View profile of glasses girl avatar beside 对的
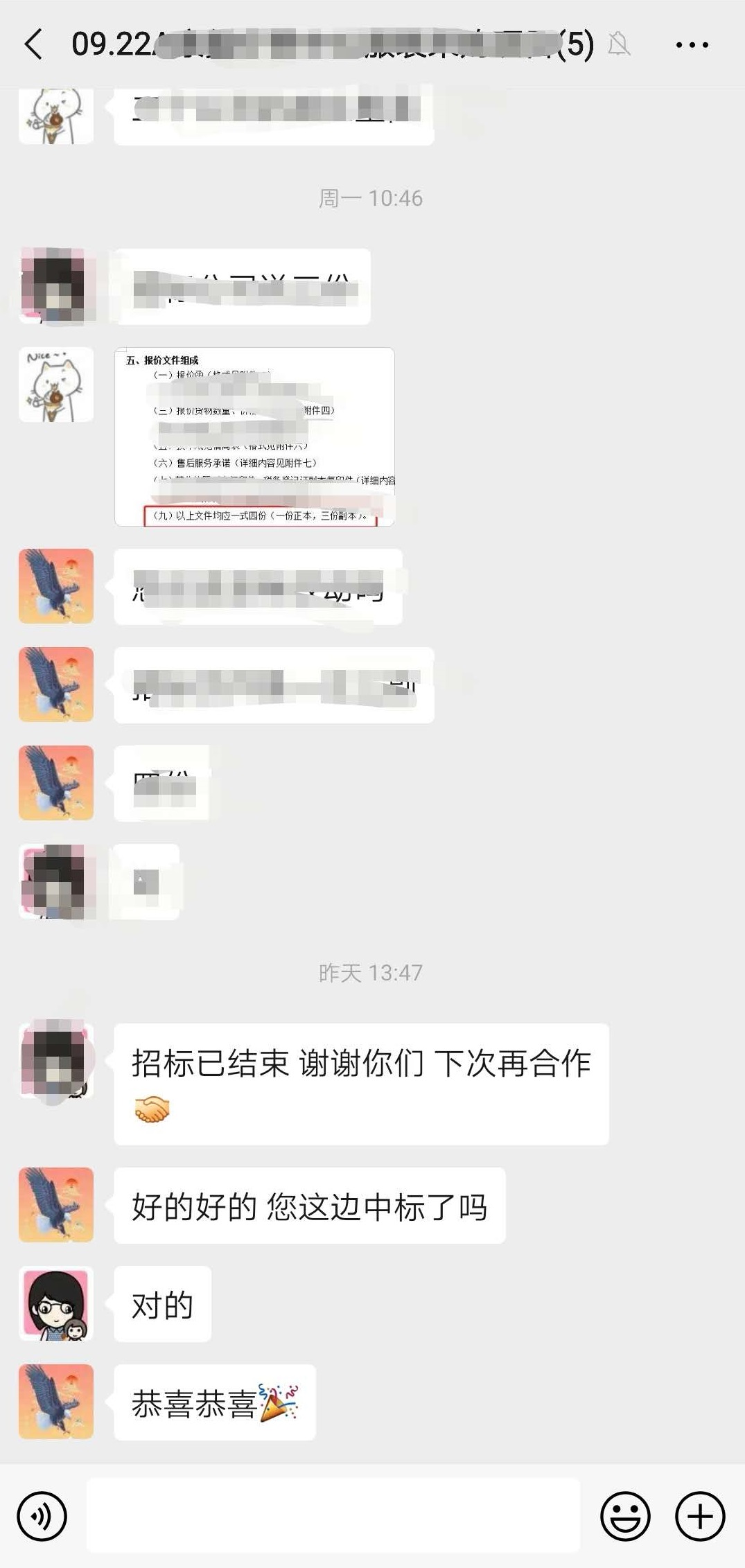Viewport: 745px width, 1568px height. [x=56, y=1303]
